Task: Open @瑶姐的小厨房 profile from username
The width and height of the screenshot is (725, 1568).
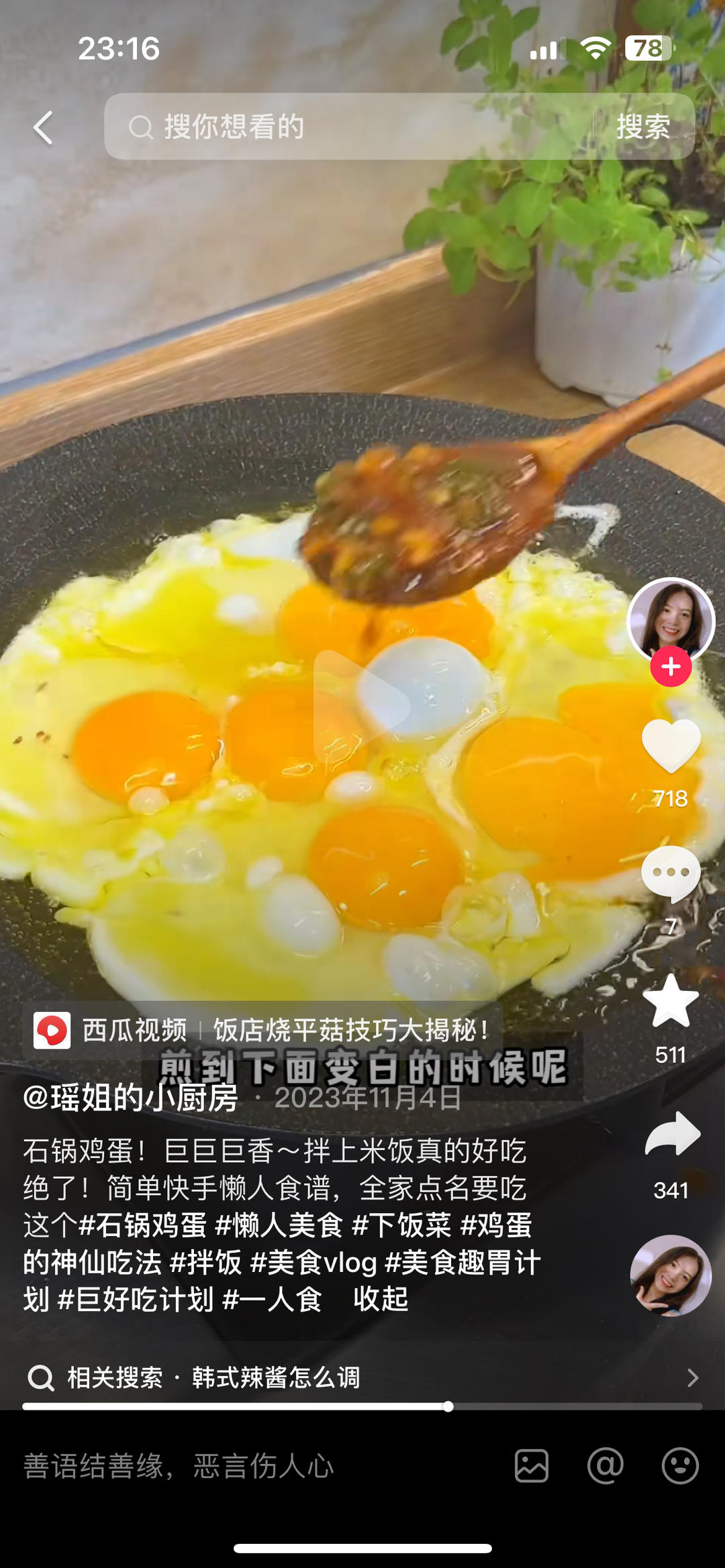Action: click(131, 1098)
